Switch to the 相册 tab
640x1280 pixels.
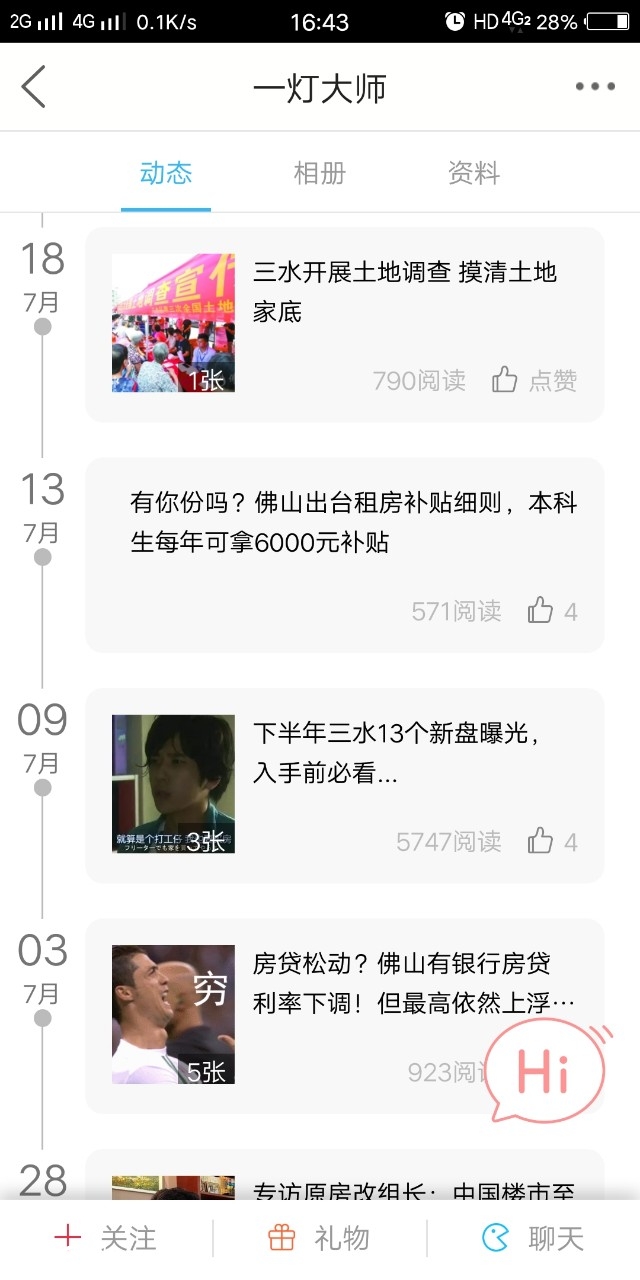pyautogui.click(x=320, y=173)
